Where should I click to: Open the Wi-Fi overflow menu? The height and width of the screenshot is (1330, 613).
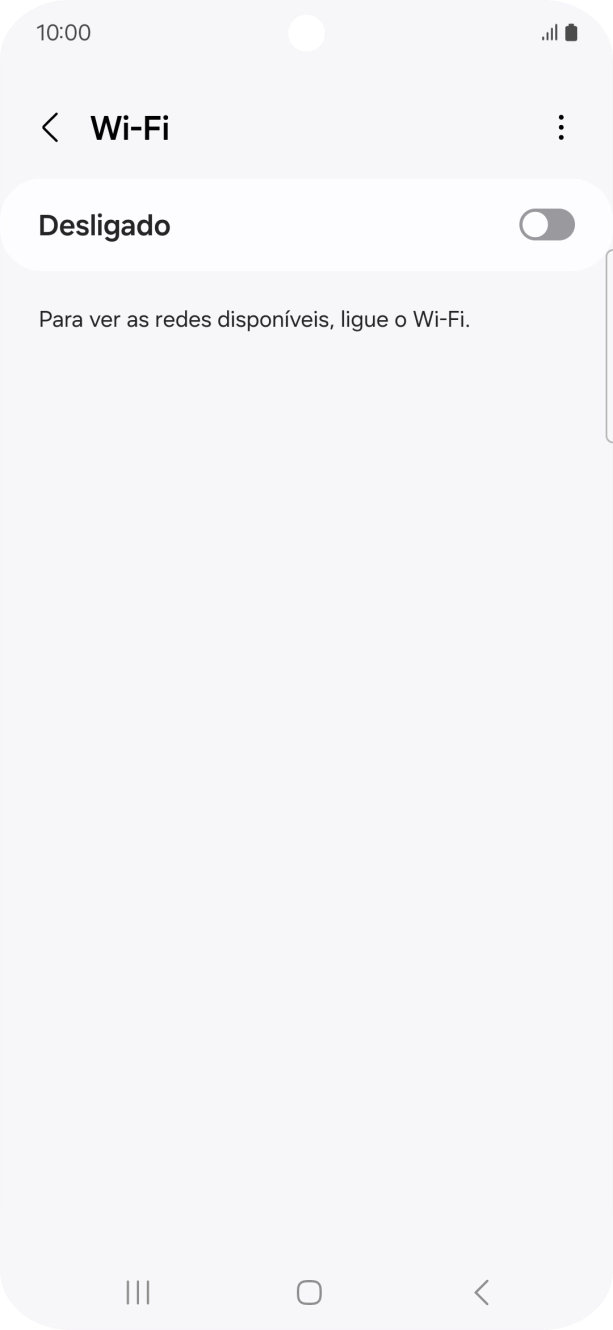pos(560,128)
